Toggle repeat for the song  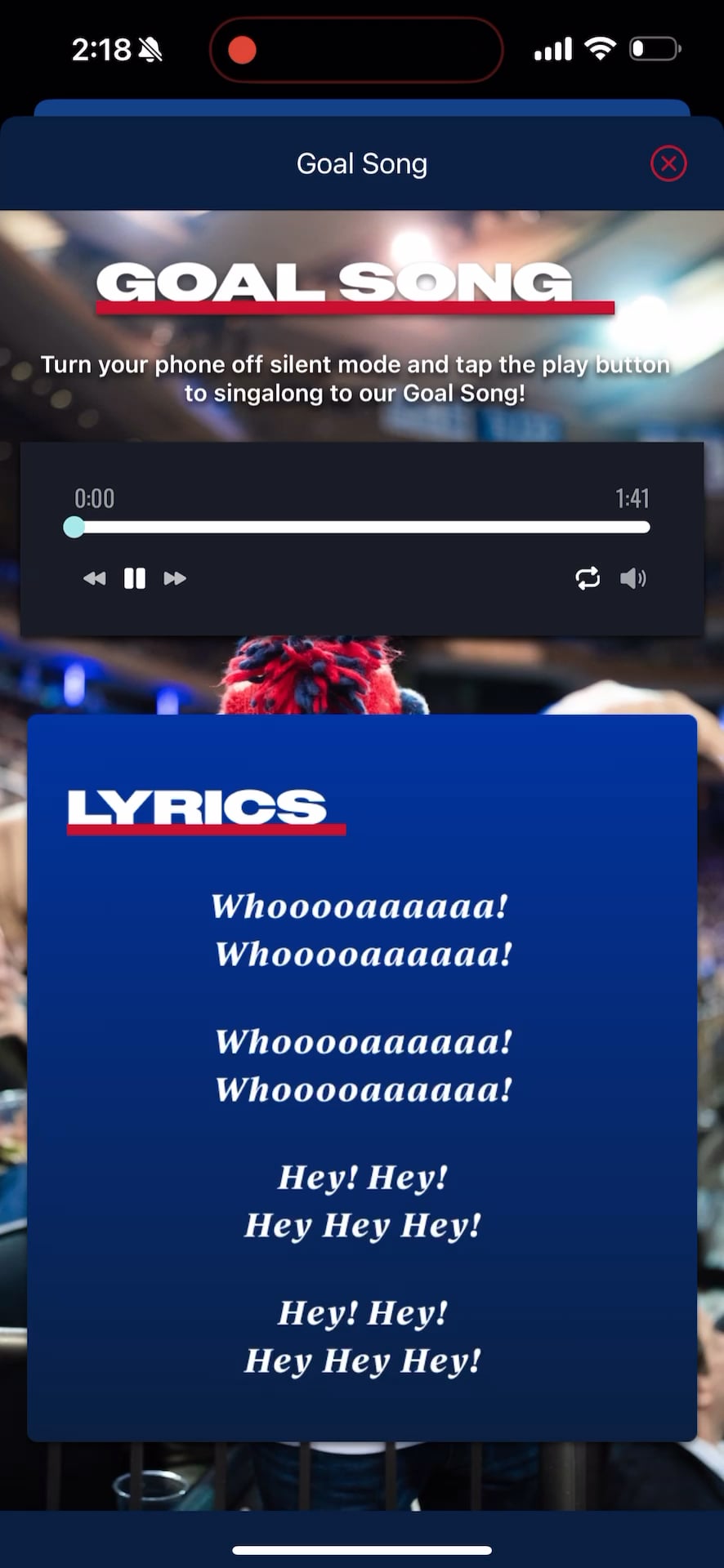[x=588, y=578]
